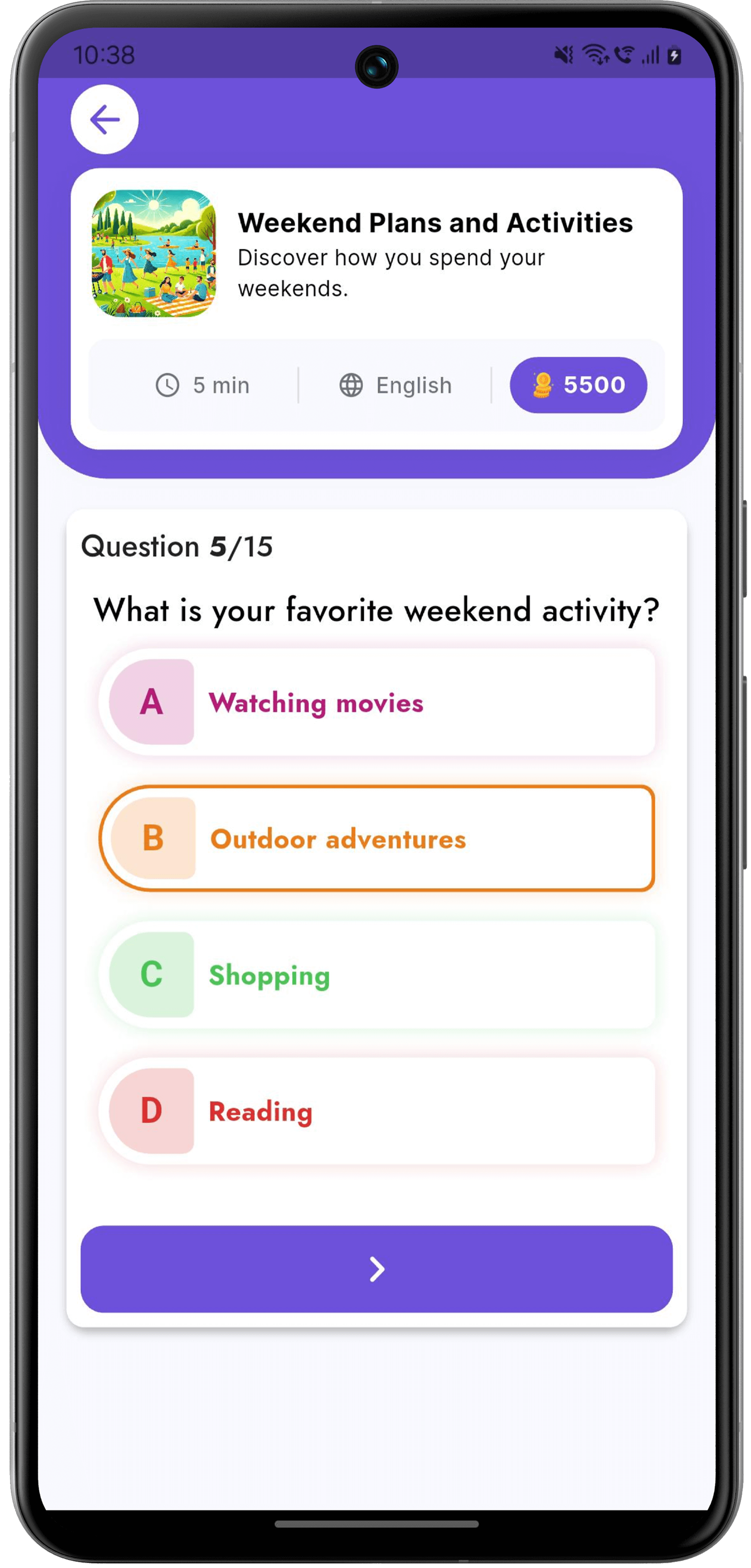This screenshot has height=1568, width=751.
Task: Open the 5500 coins balance pill
Action: click(578, 385)
